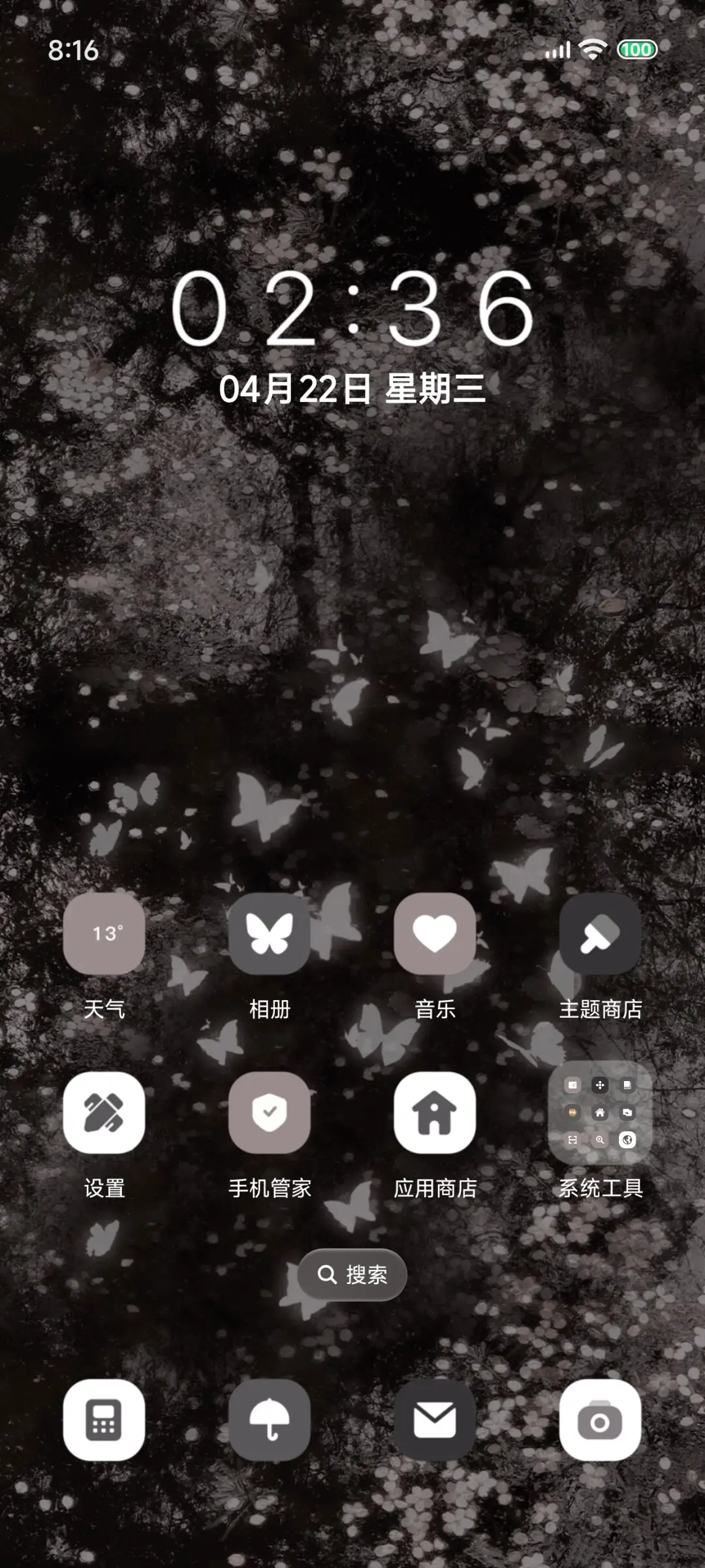Tap the 8:16 time in the status bar
The image size is (705, 1568).
pos(74,50)
